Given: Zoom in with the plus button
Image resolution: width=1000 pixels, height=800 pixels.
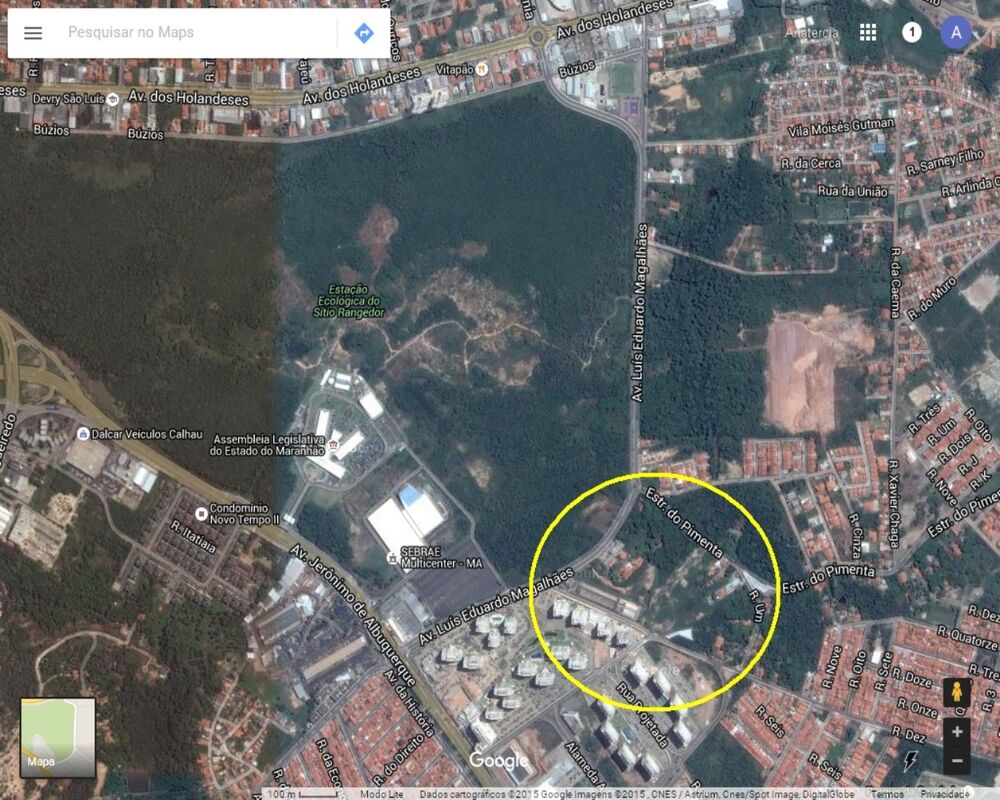Looking at the screenshot, I should [957, 732].
